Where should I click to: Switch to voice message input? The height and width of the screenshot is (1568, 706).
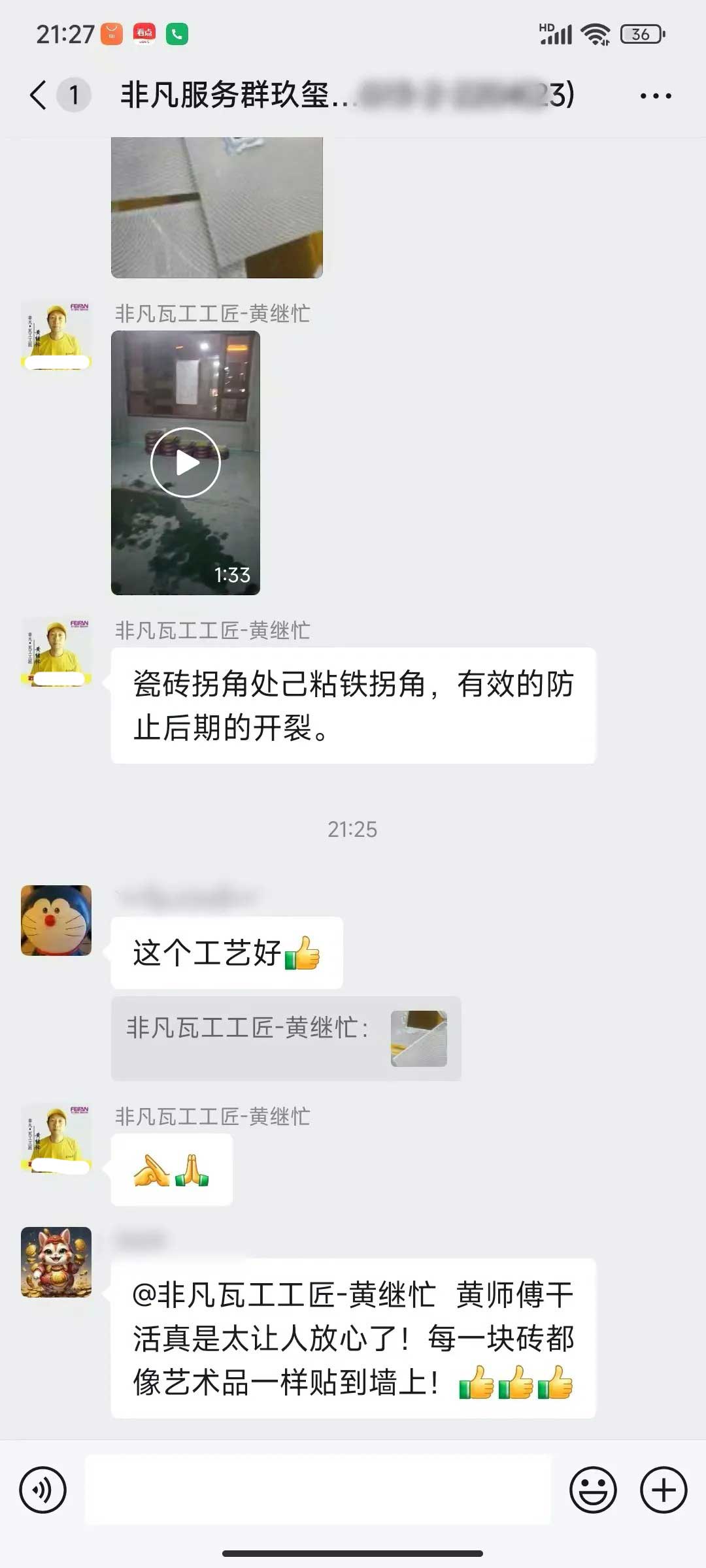(43, 1490)
